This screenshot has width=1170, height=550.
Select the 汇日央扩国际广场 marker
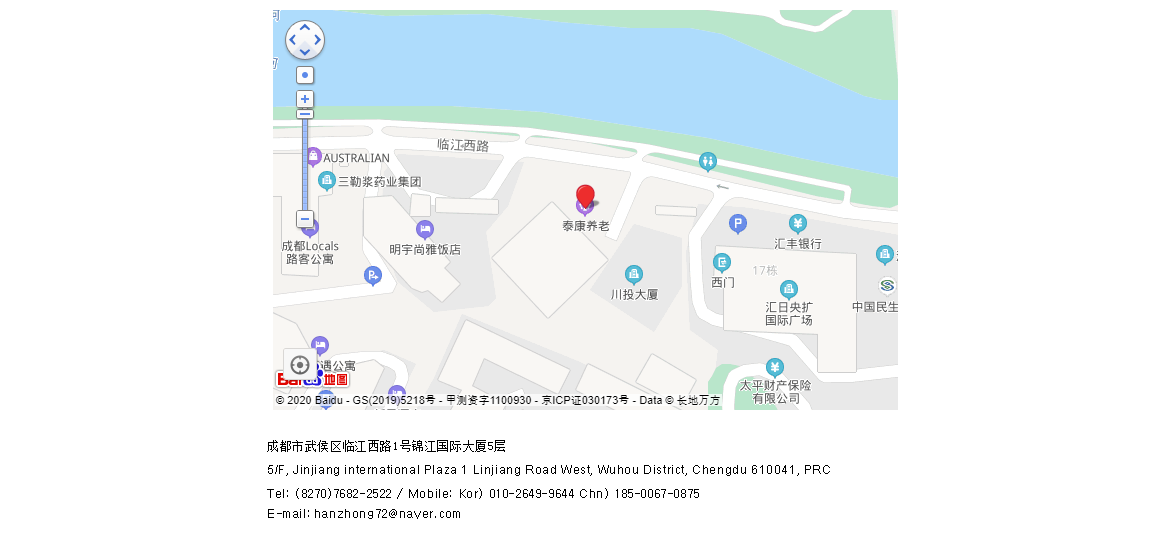[x=788, y=289]
